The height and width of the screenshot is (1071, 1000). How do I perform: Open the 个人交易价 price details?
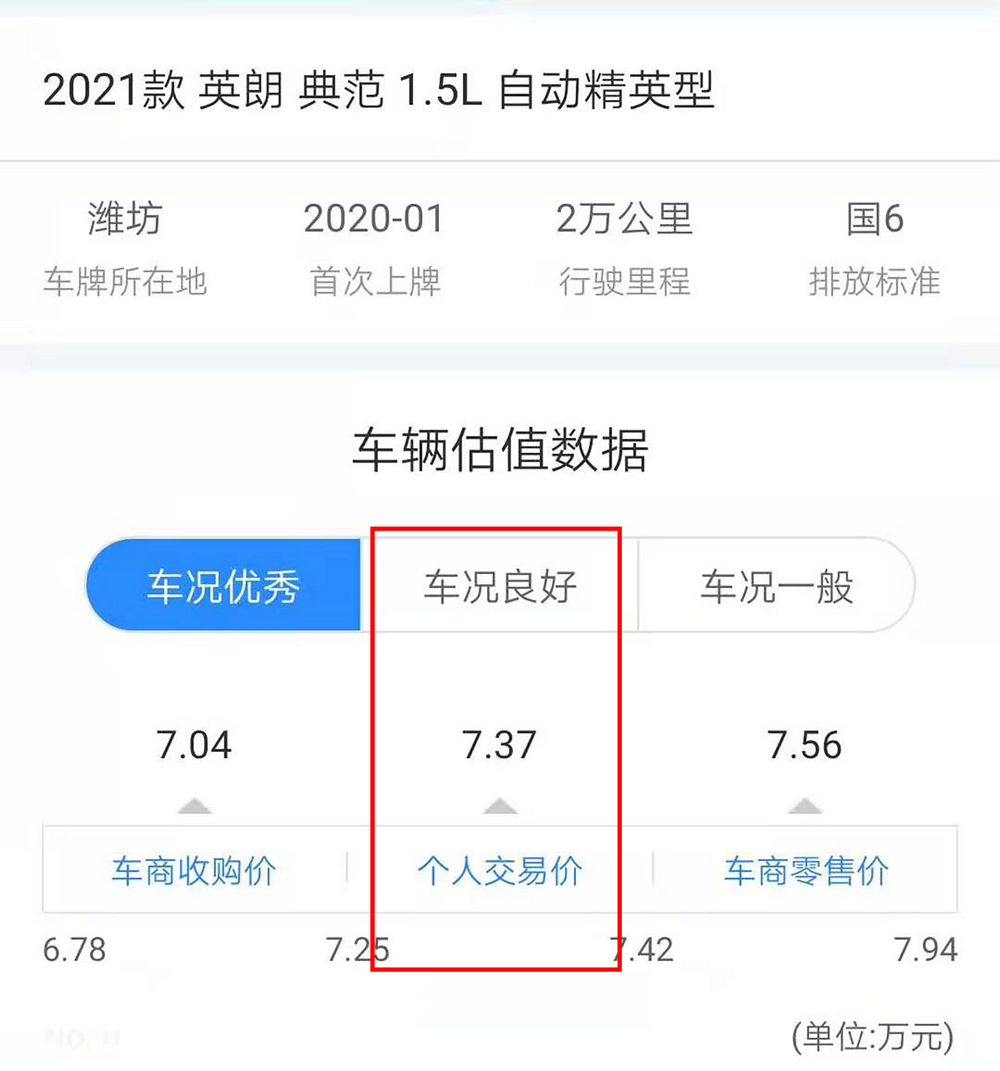click(x=498, y=869)
